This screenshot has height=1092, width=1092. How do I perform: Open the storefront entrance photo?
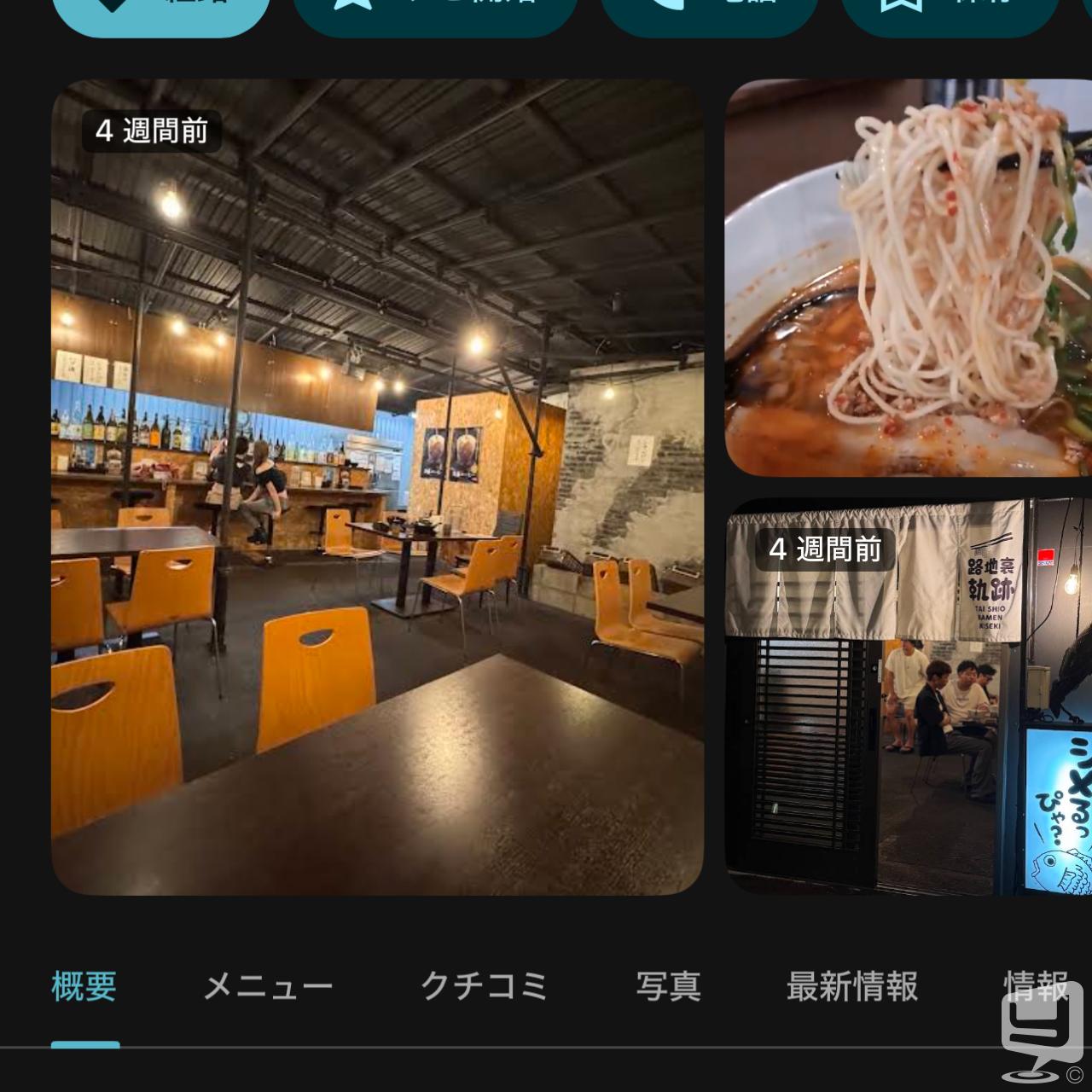click(908, 696)
